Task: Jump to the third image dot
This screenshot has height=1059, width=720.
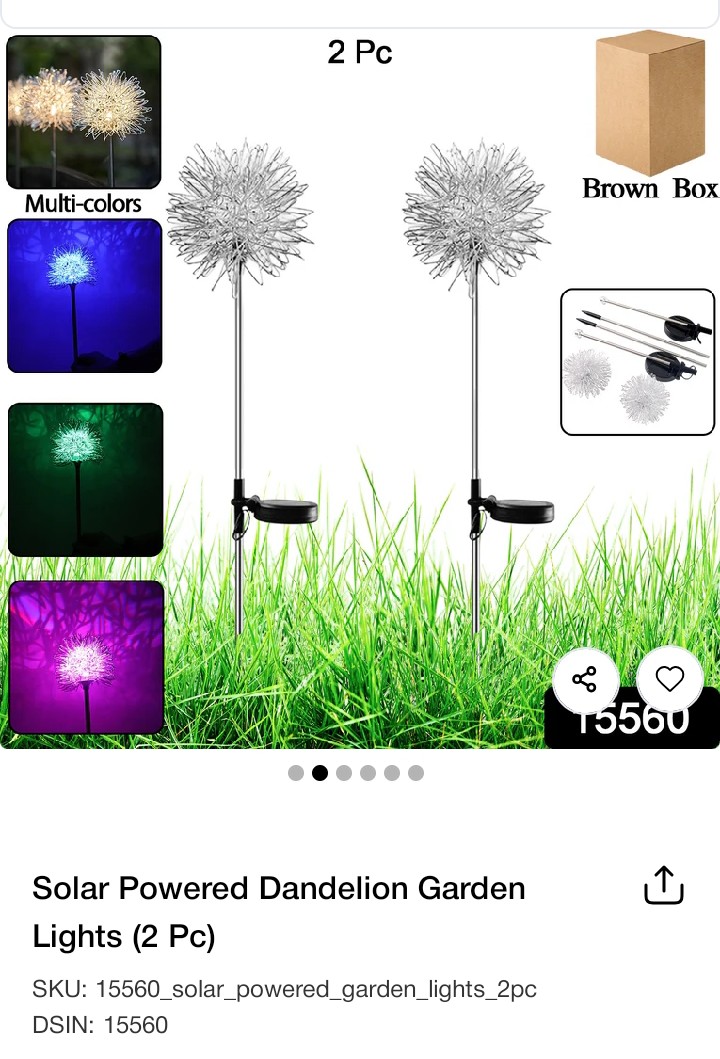Action: 344,773
